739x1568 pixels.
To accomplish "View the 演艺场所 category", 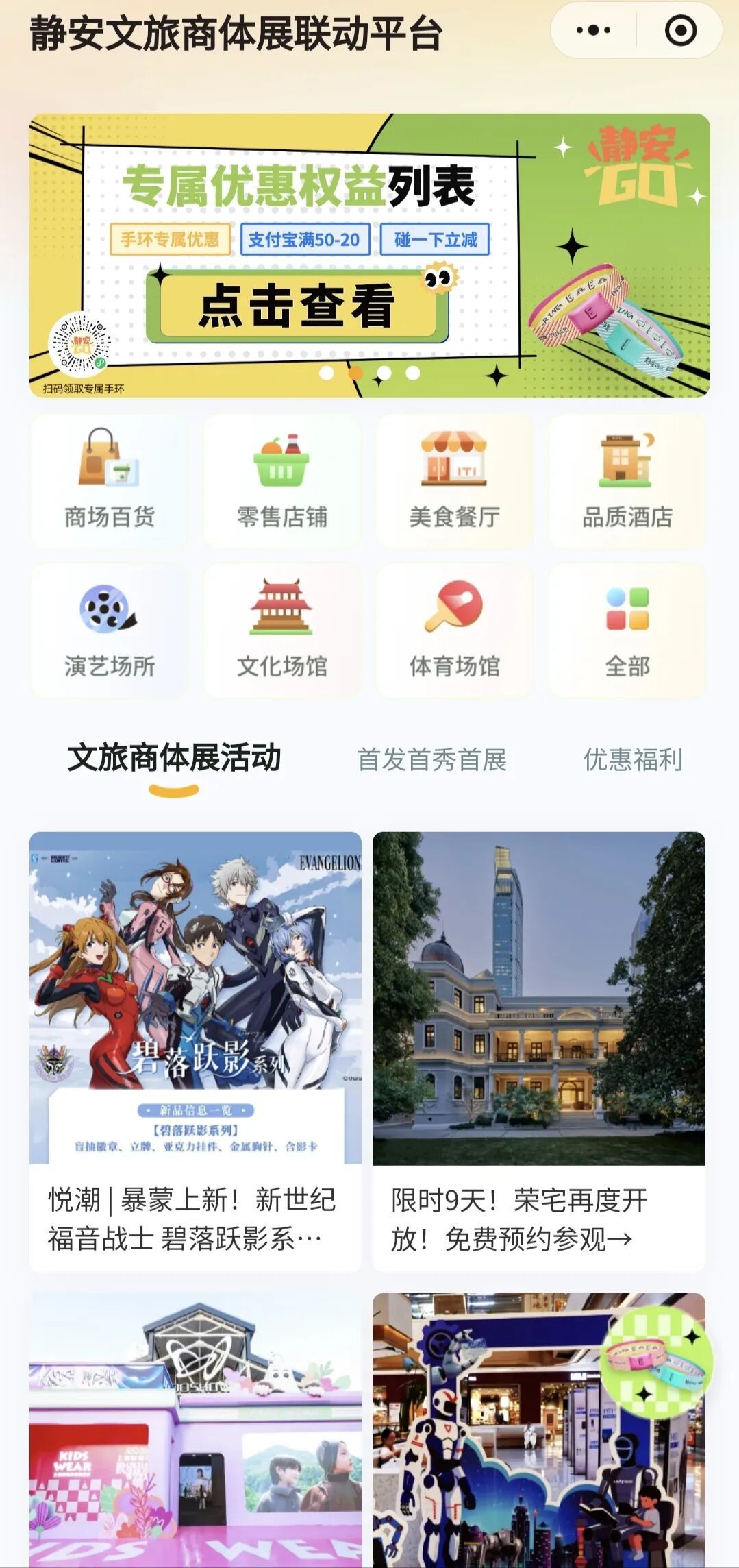I will pyautogui.click(x=110, y=630).
